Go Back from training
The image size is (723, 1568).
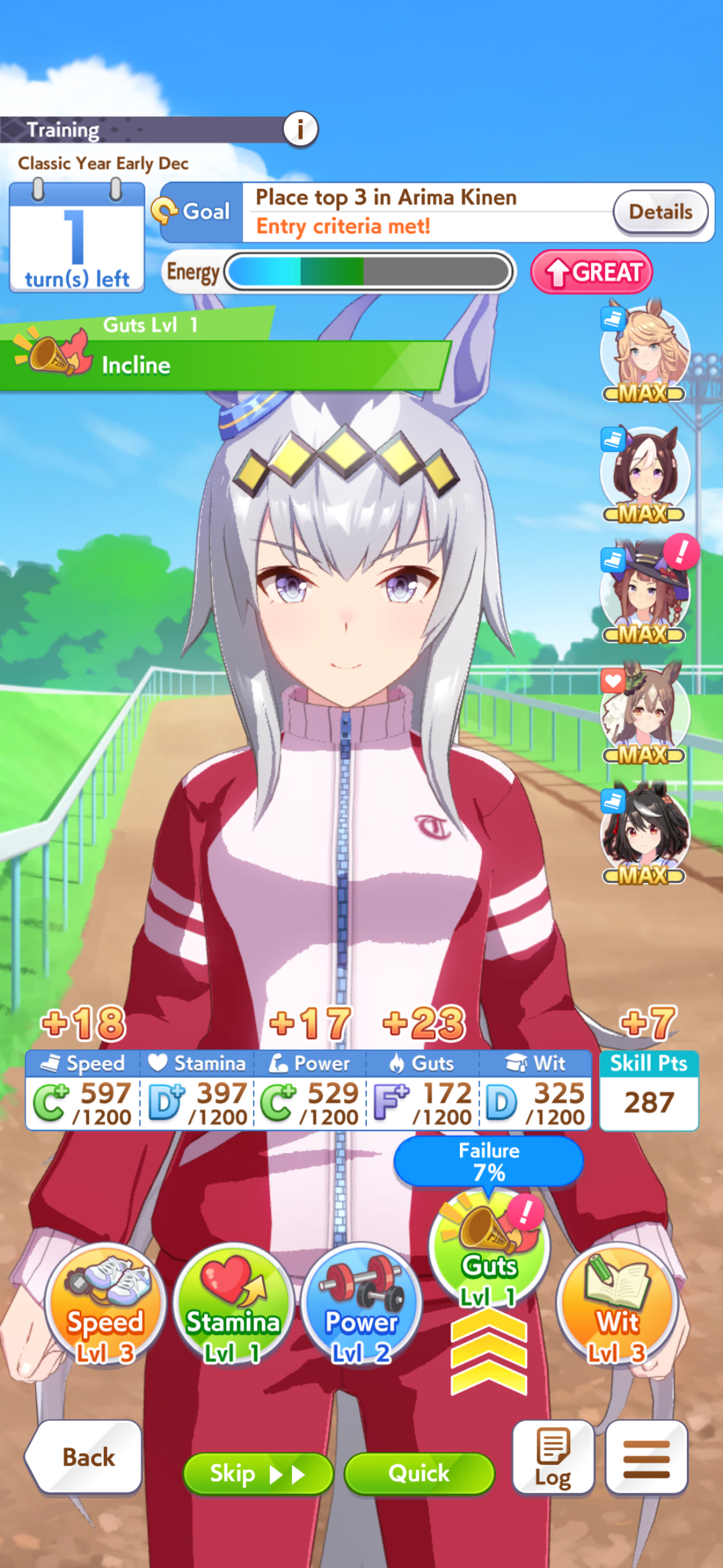point(84,1457)
